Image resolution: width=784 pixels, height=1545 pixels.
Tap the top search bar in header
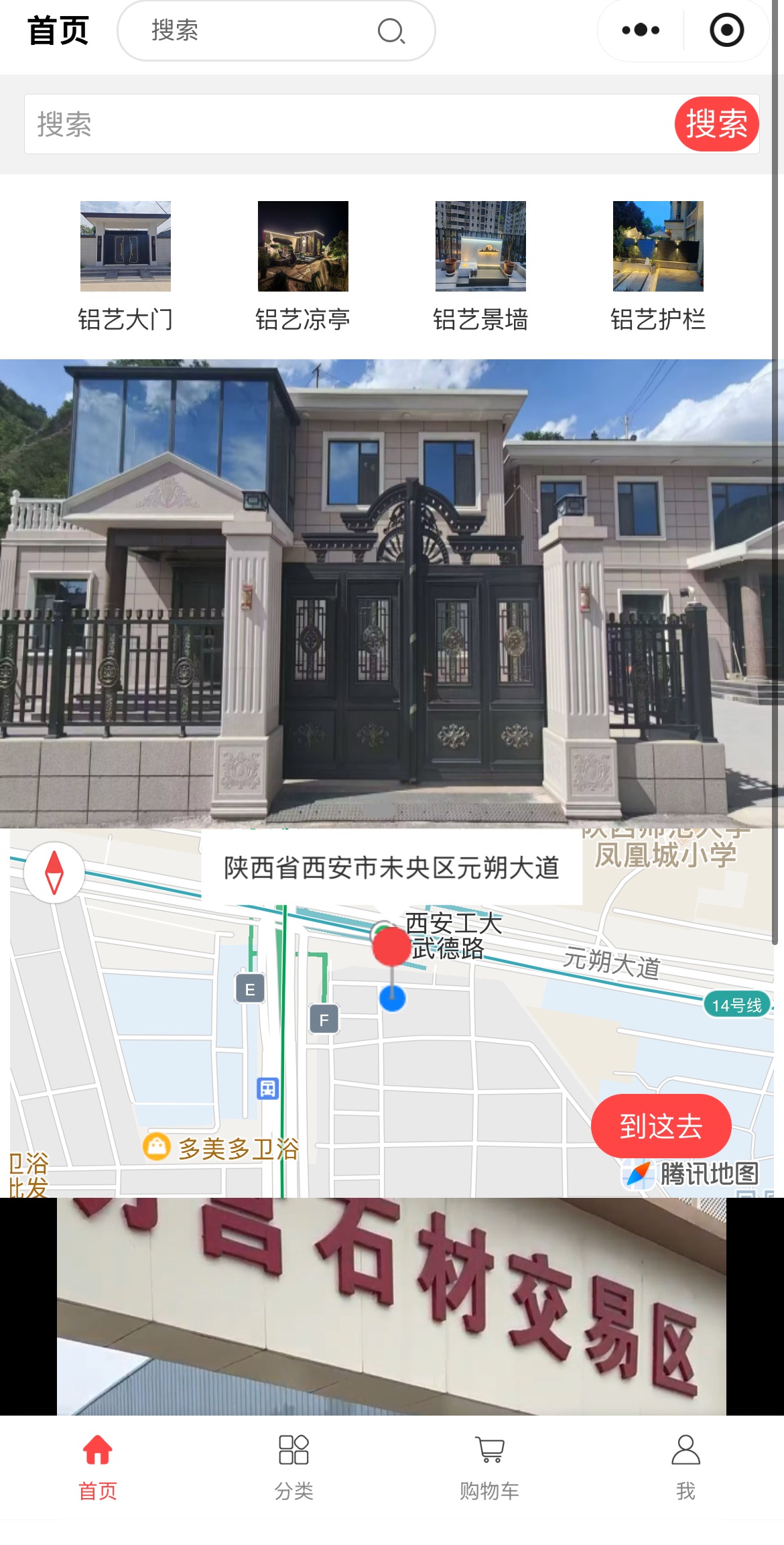click(276, 31)
